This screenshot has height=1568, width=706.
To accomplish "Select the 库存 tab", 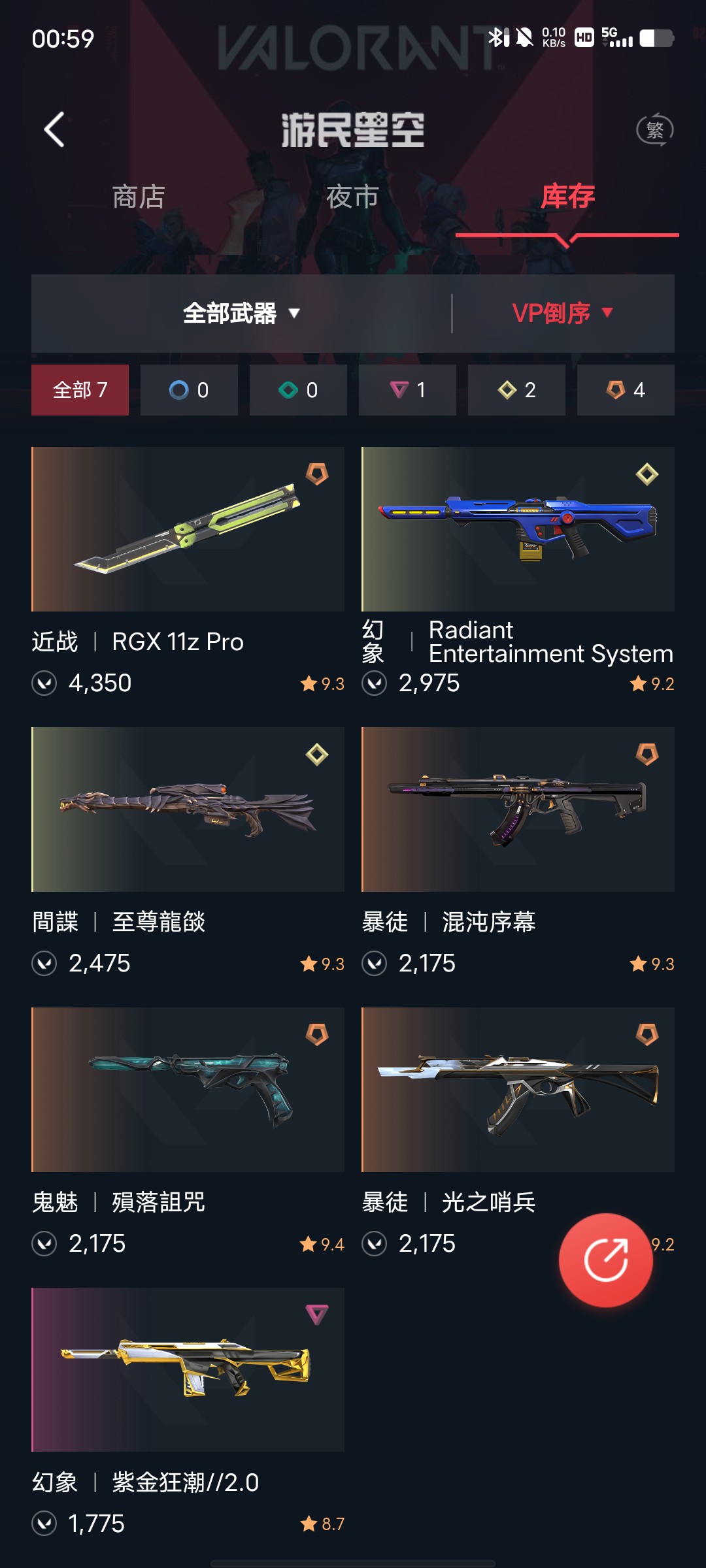I will tap(567, 197).
